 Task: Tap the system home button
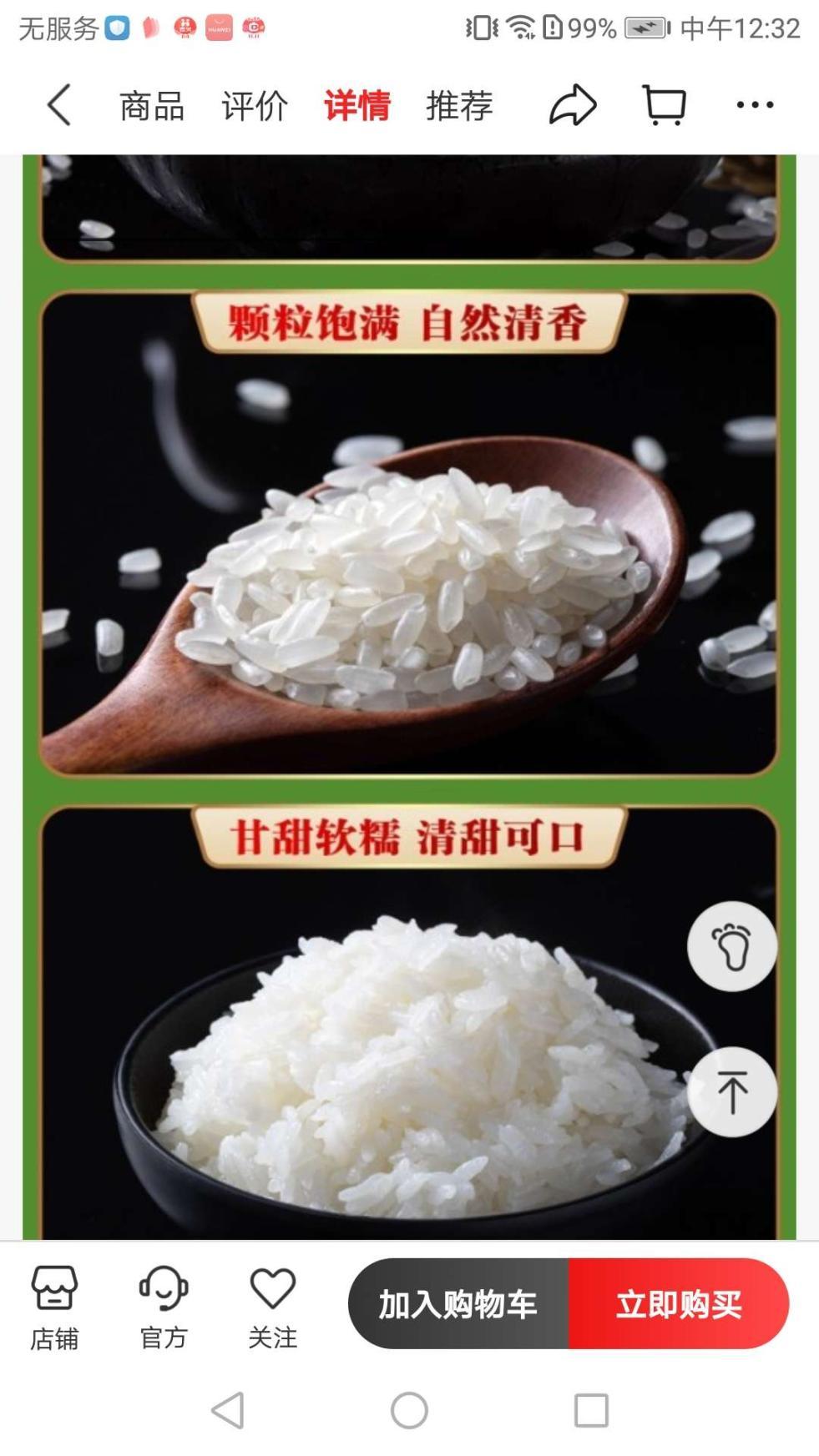(409, 1410)
